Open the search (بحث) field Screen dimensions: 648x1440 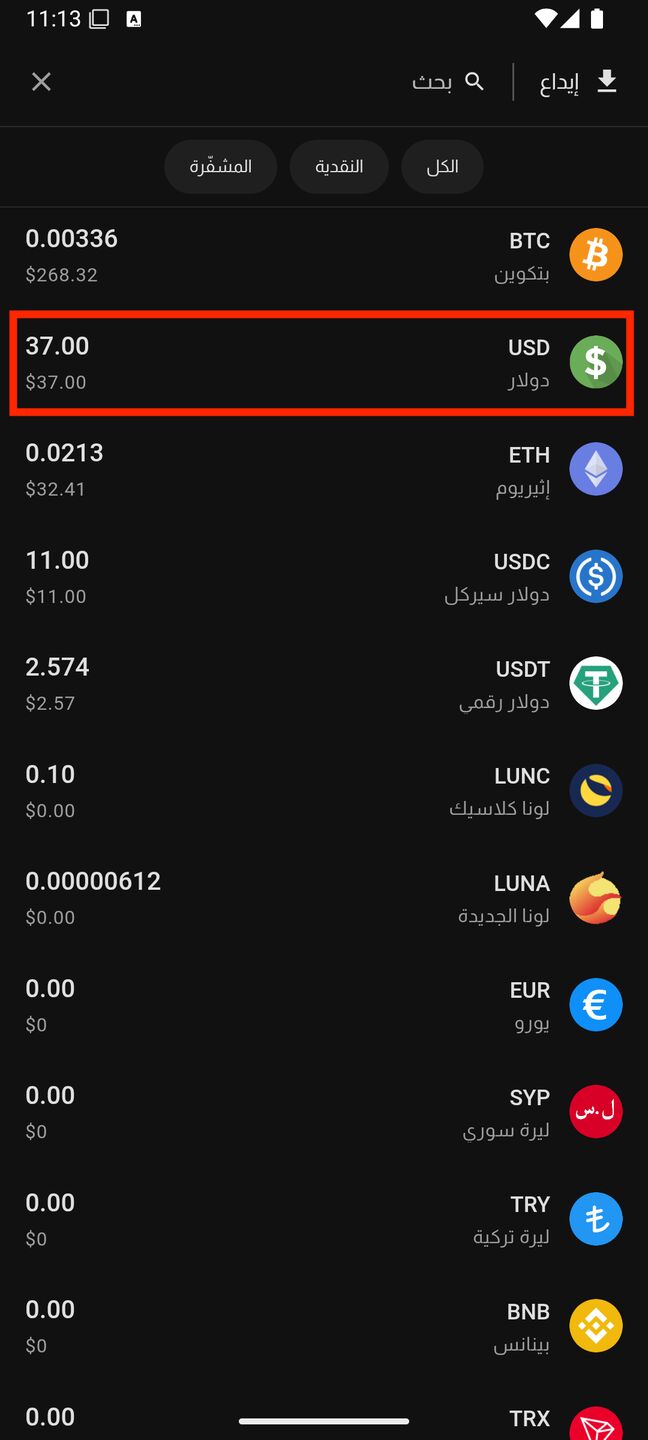[x=448, y=82]
